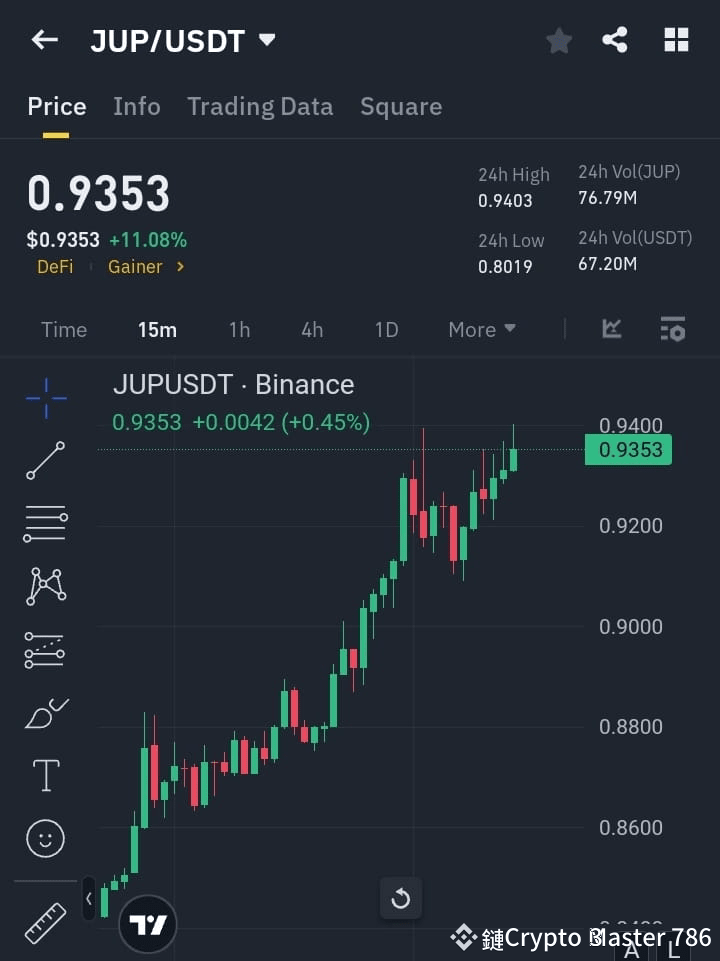The image size is (720, 961).
Task: Select the ruler measurement tool
Action: tap(45, 922)
